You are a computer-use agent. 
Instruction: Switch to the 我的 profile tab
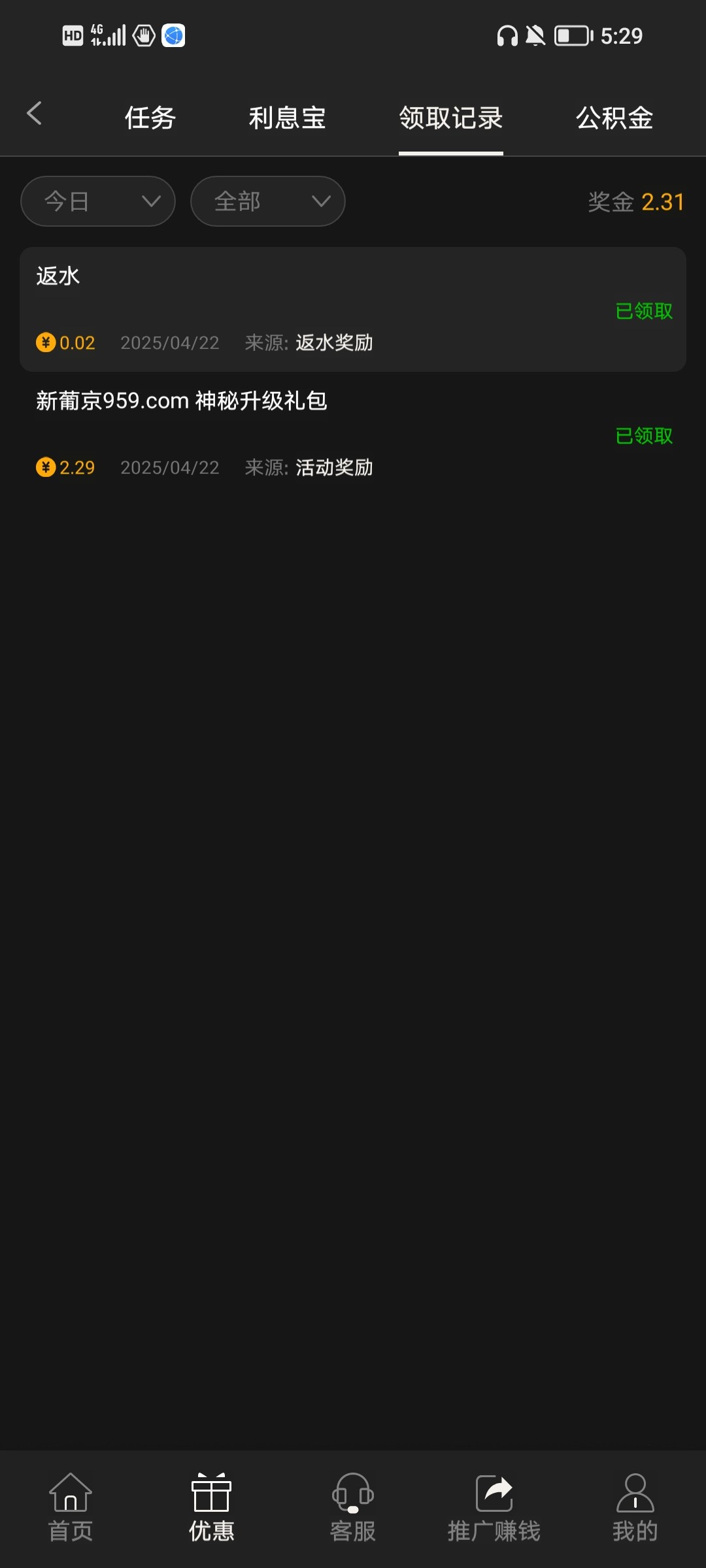pos(635,1507)
